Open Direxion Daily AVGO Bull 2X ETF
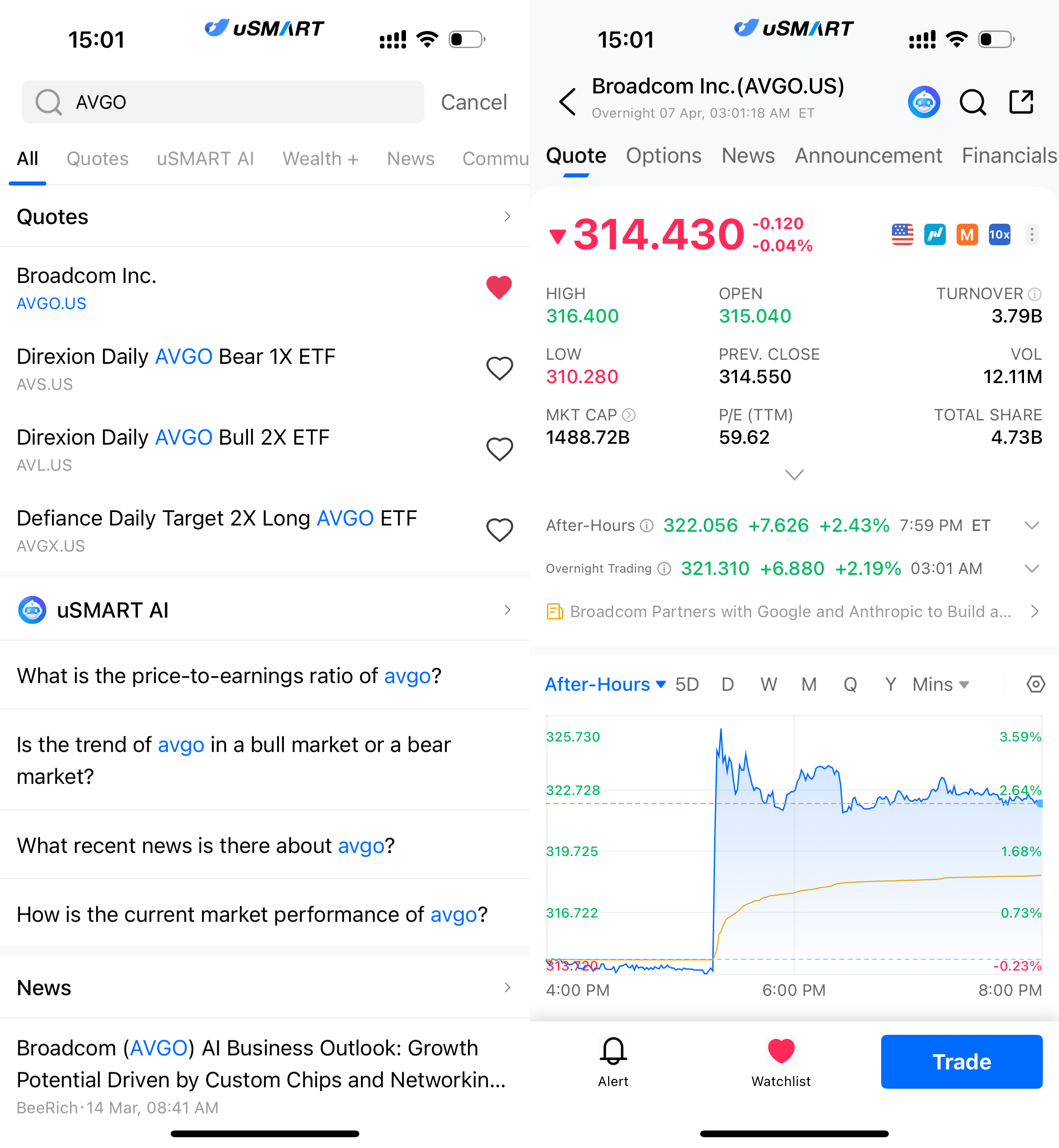1059x1148 pixels. [172, 449]
